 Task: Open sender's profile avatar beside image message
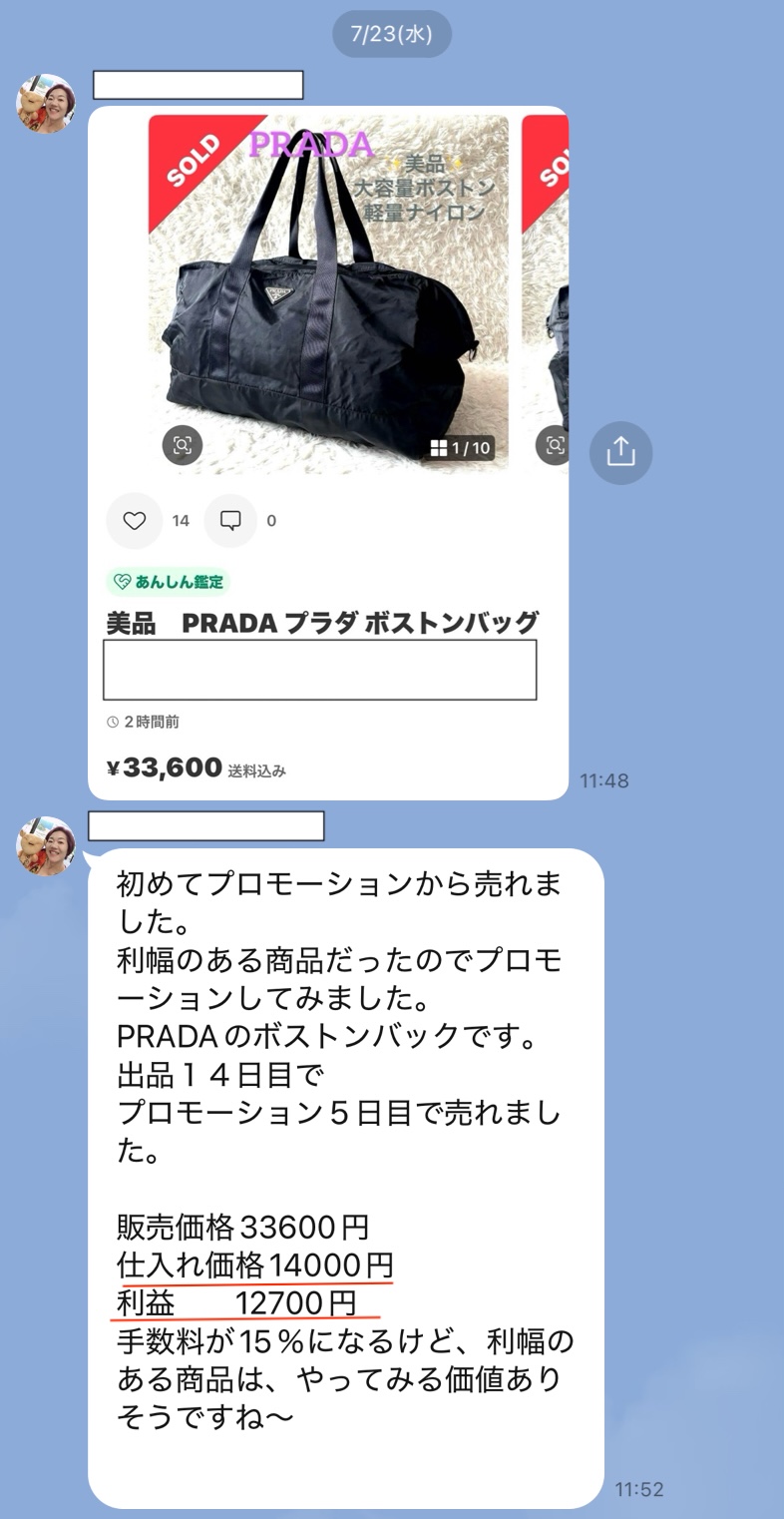[x=46, y=104]
